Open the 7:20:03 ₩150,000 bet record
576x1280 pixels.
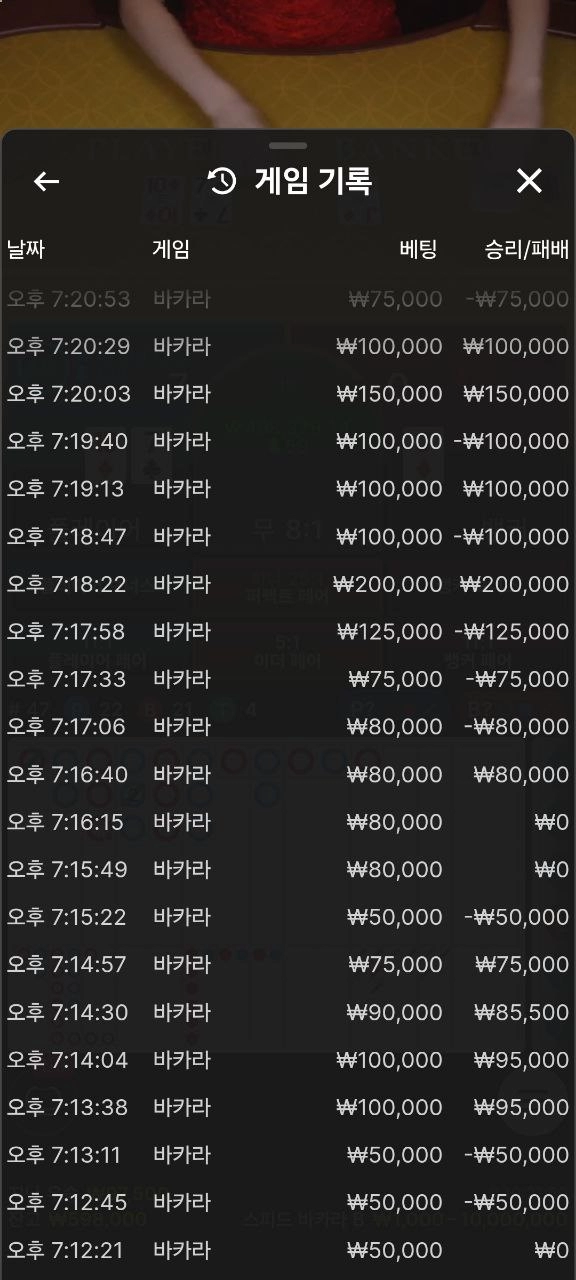point(288,394)
